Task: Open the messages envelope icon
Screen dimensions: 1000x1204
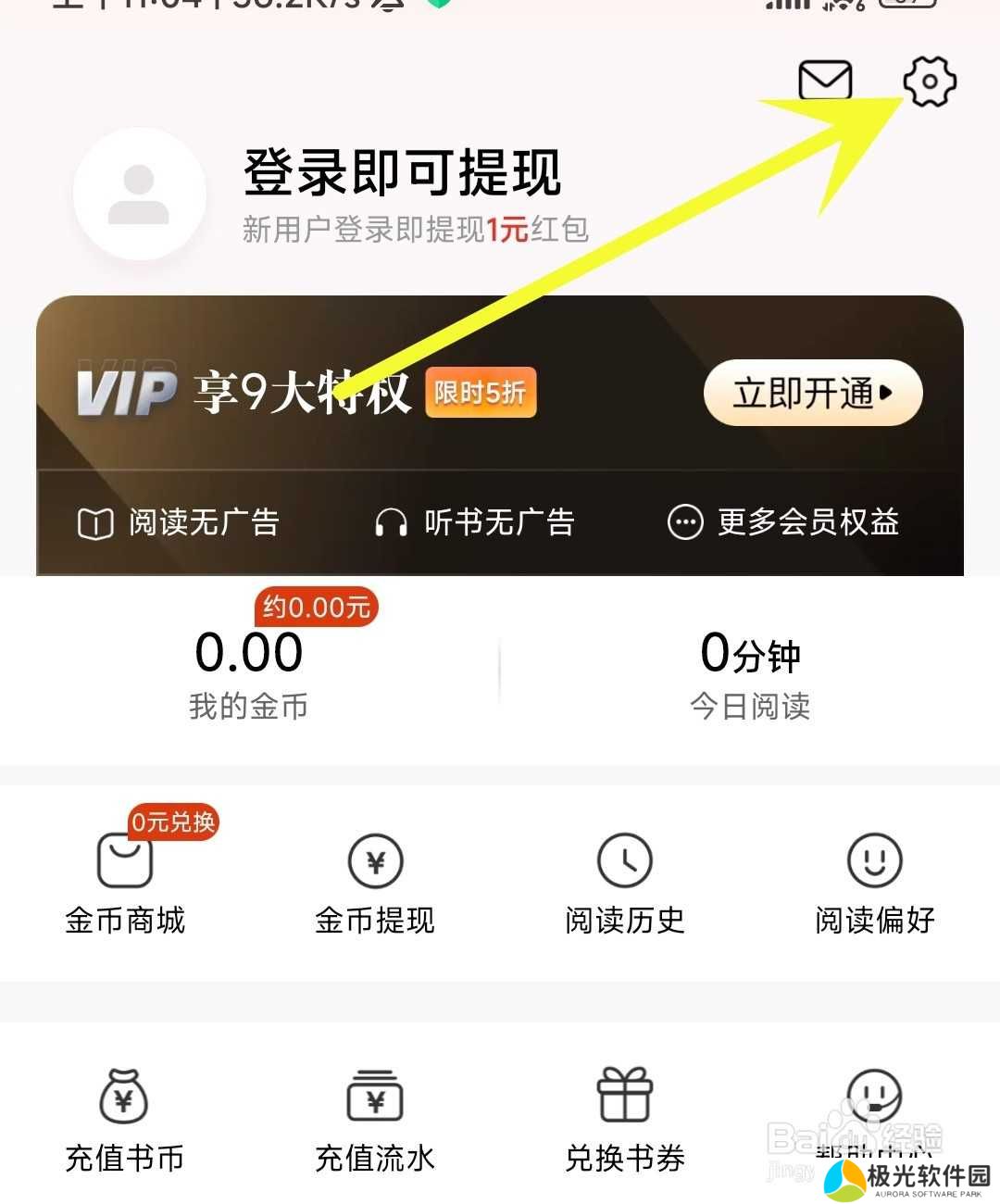Action: coord(825,81)
